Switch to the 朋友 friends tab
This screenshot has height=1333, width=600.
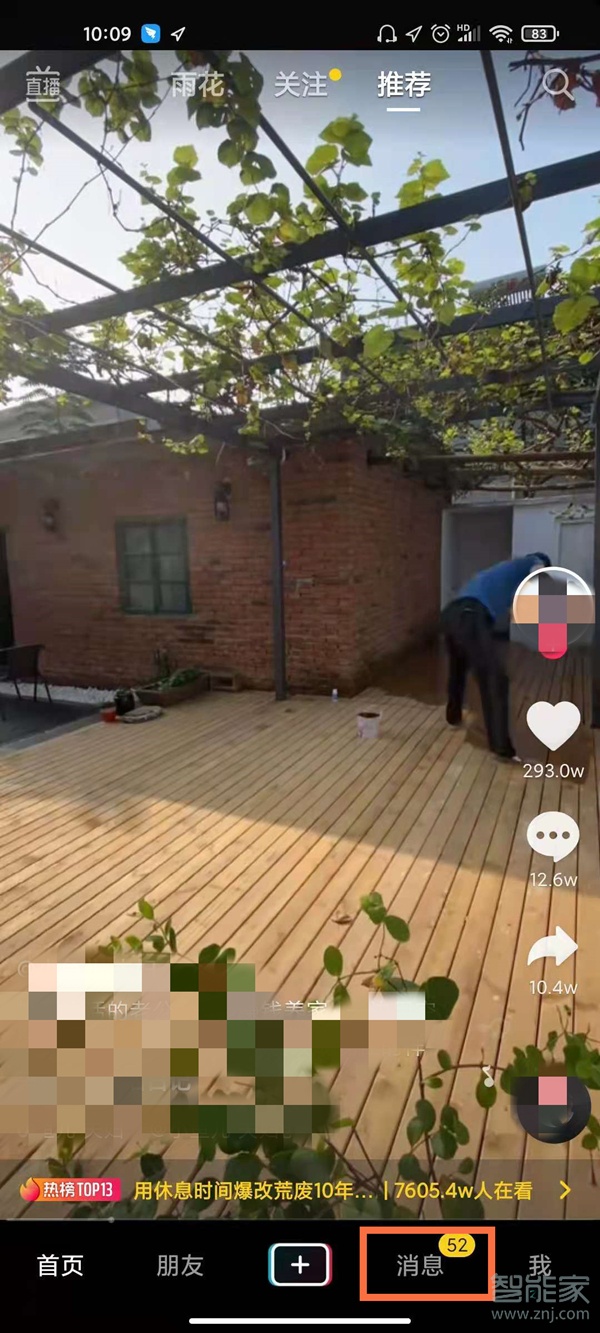(x=180, y=1265)
